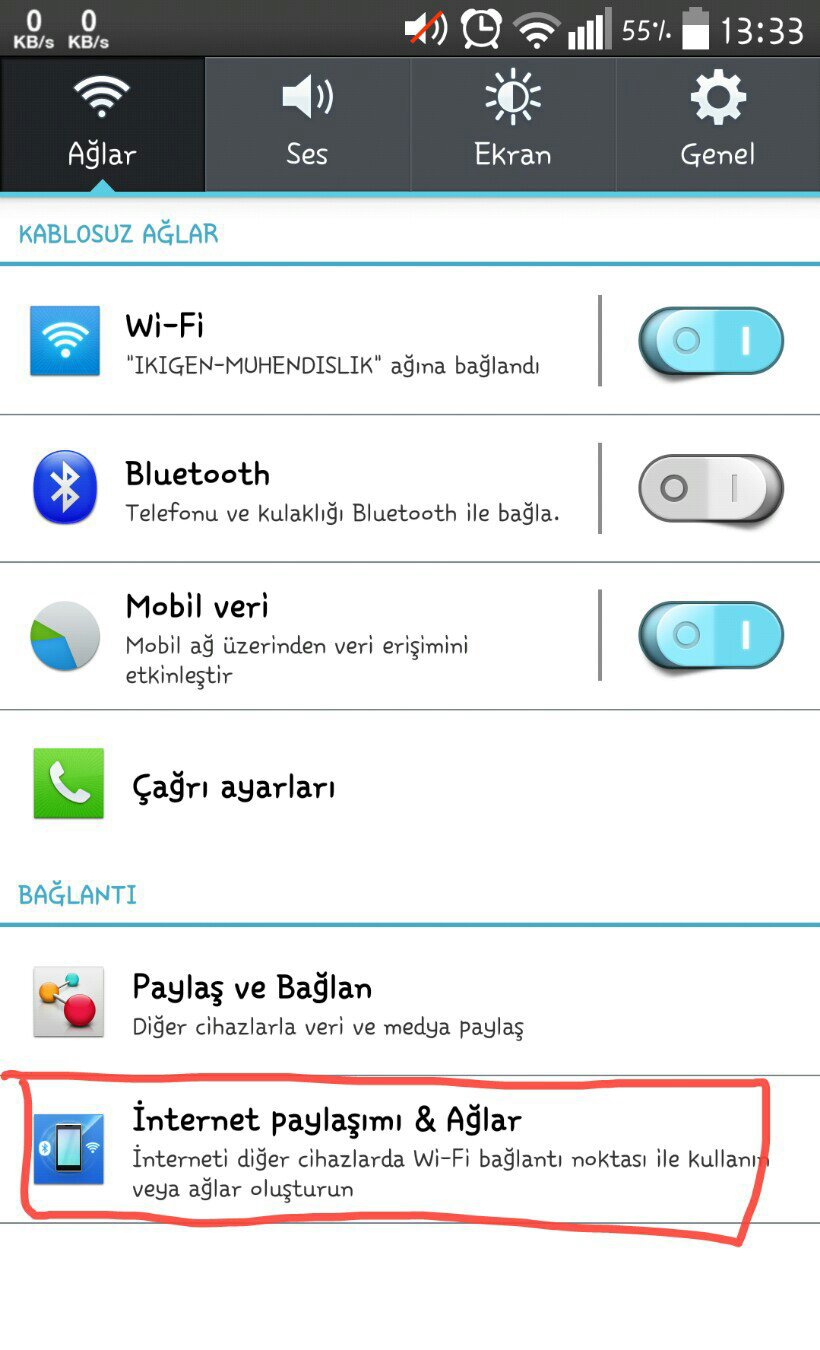
Task: Open Paylaş ve Bağlan
Action: 410,1002
